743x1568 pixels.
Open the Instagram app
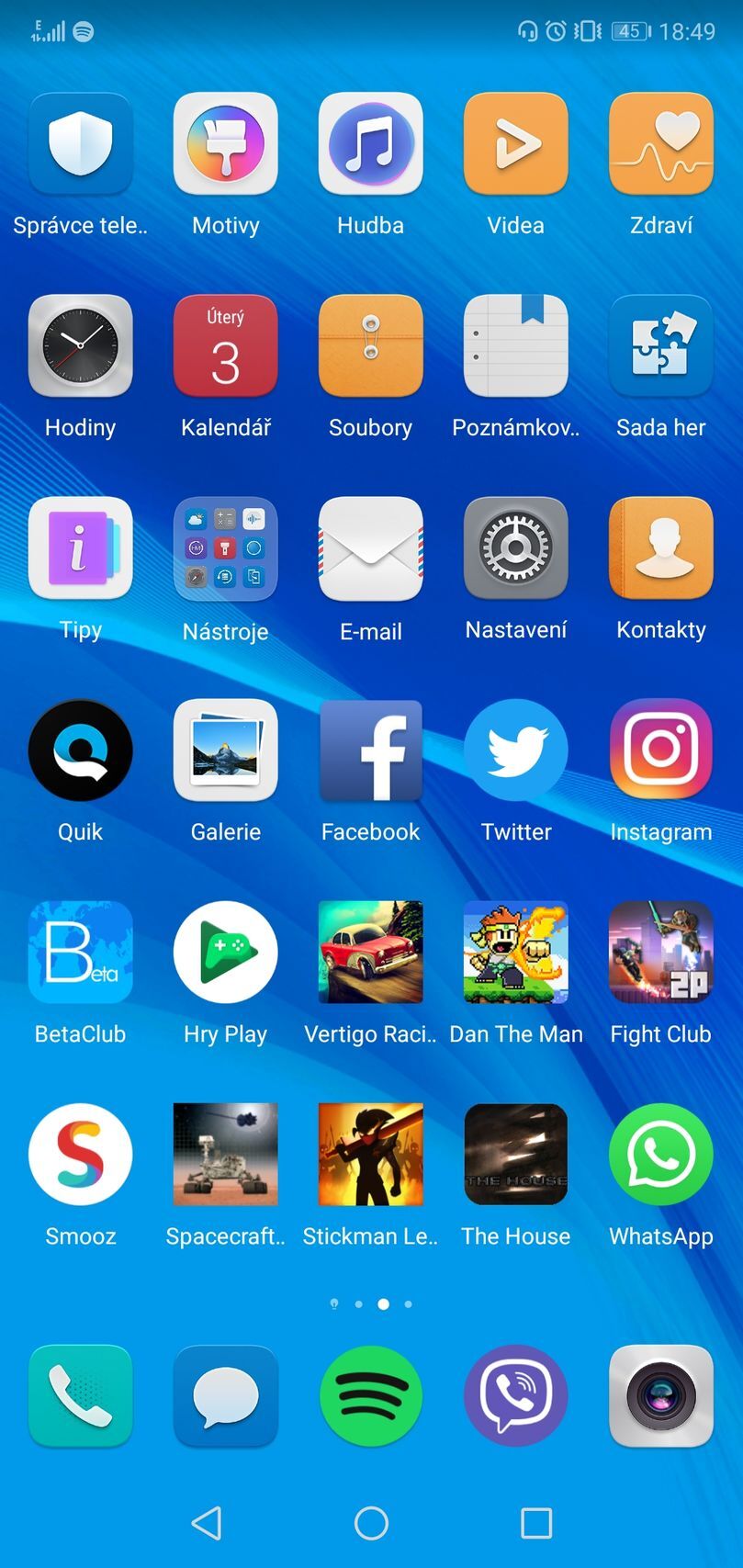(x=660, y=750)
